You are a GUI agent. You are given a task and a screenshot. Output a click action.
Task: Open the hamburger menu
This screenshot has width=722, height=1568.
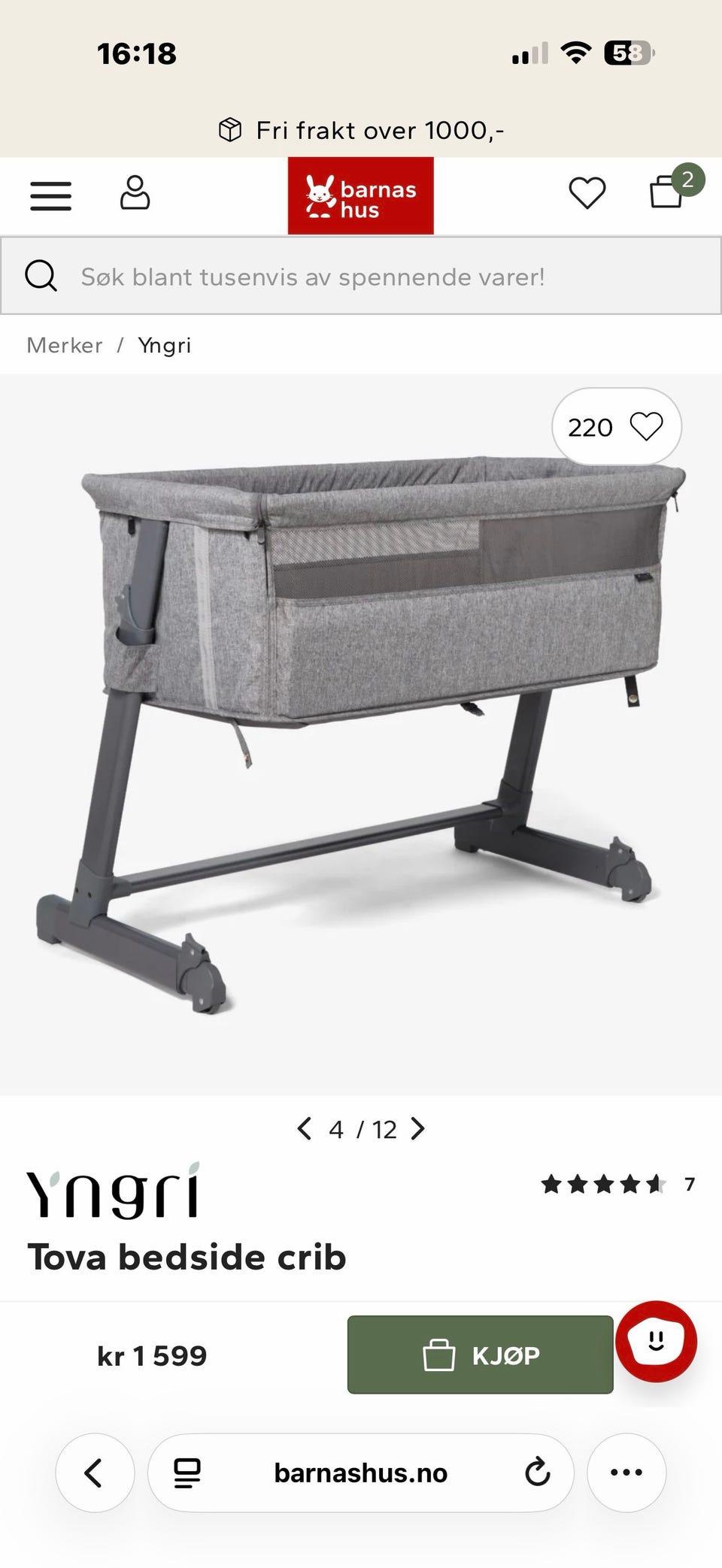(50, 195)
